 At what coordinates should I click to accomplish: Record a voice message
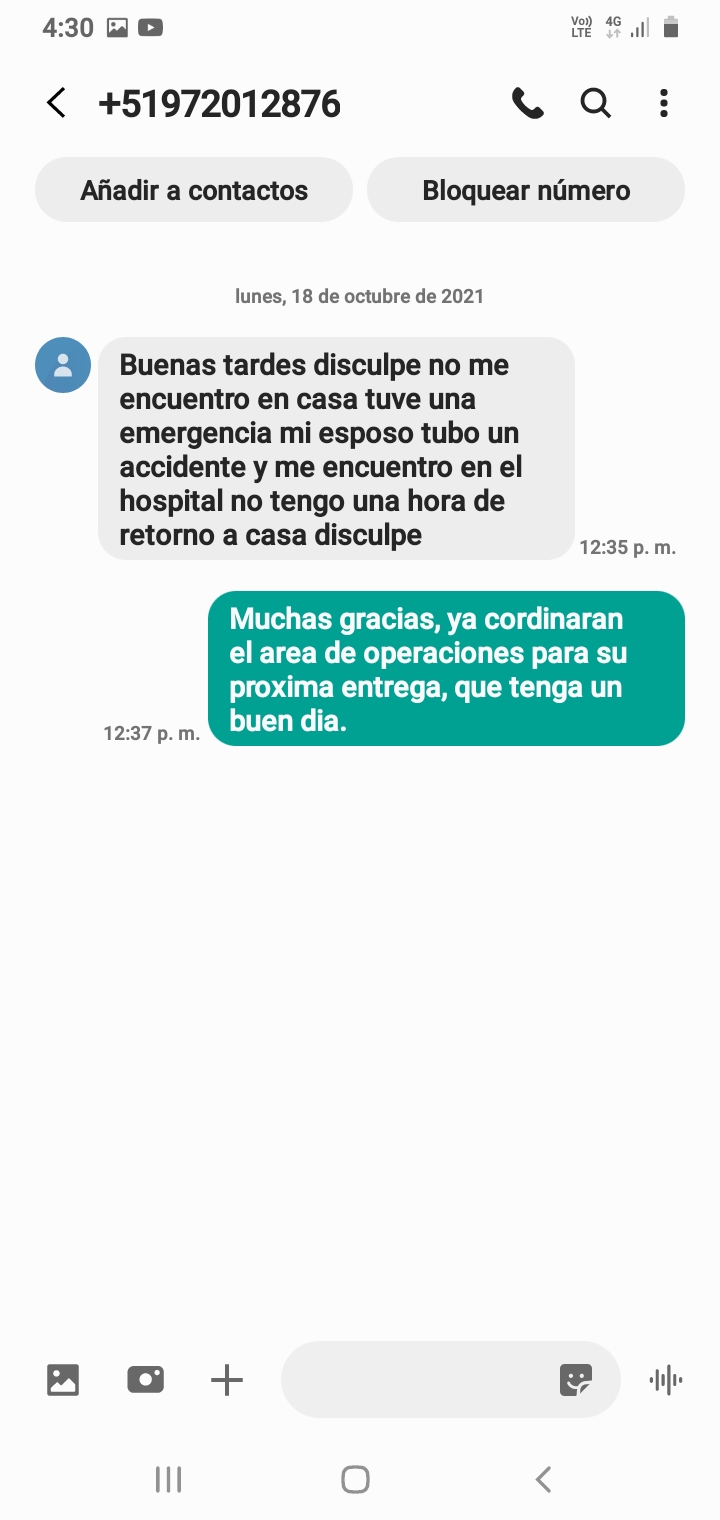pos(666,1380)
